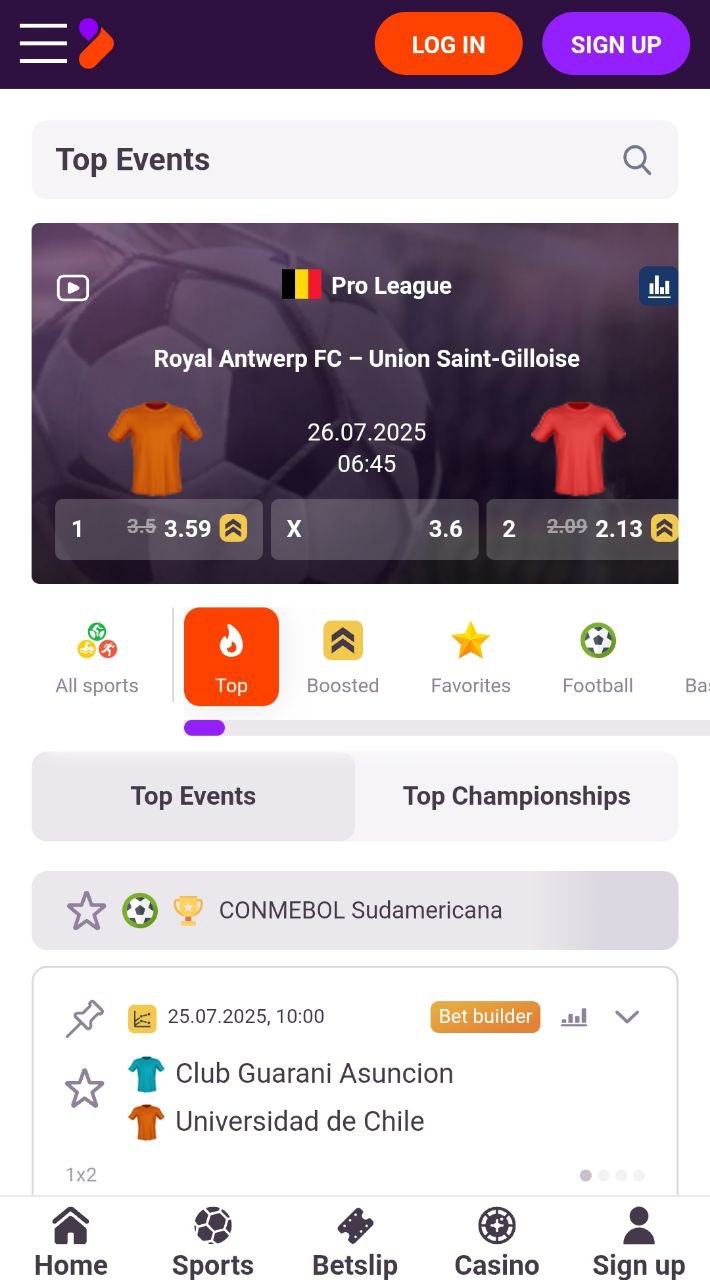Select All sports category

pyautogui.click(x=97, y=658)
